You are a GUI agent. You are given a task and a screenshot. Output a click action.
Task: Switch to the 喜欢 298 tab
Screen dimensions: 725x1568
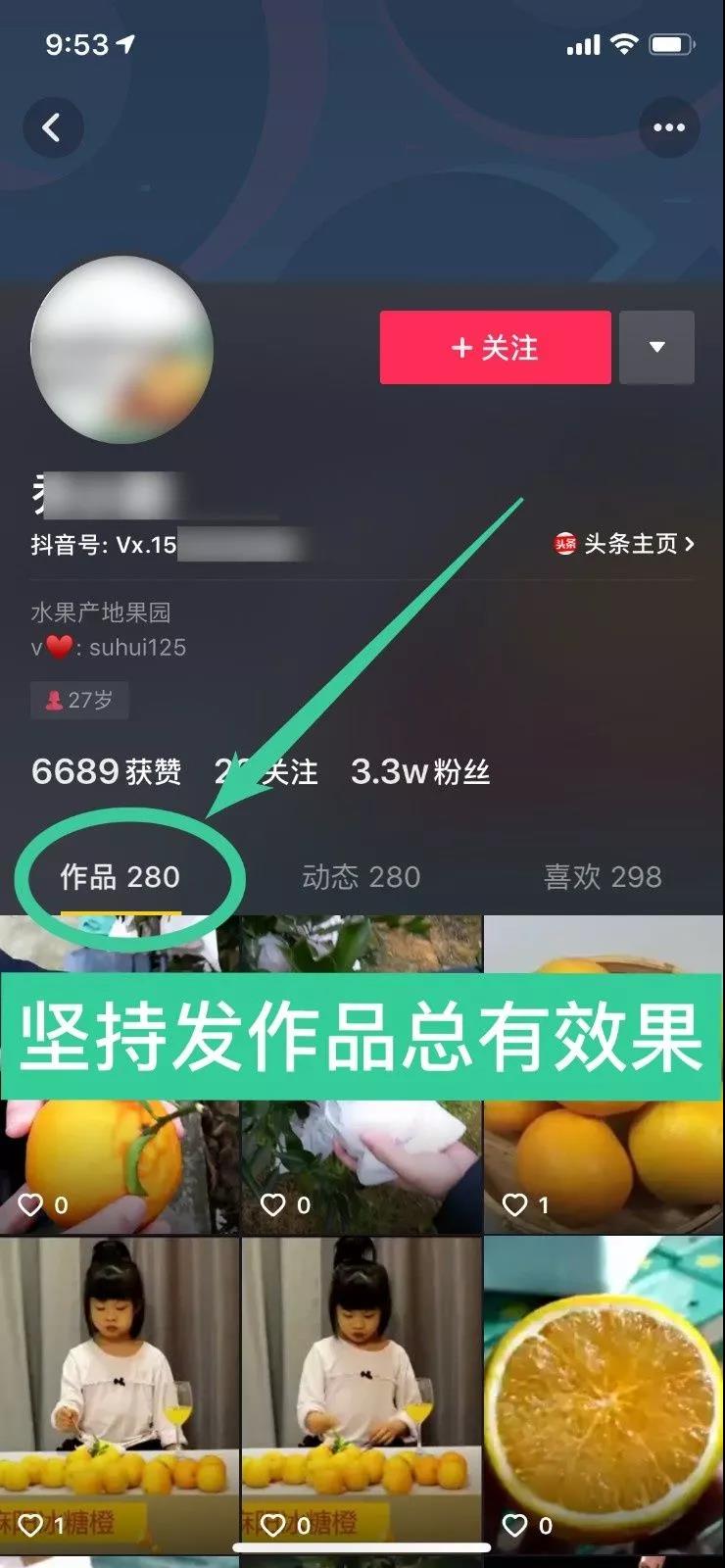(603, 877)
